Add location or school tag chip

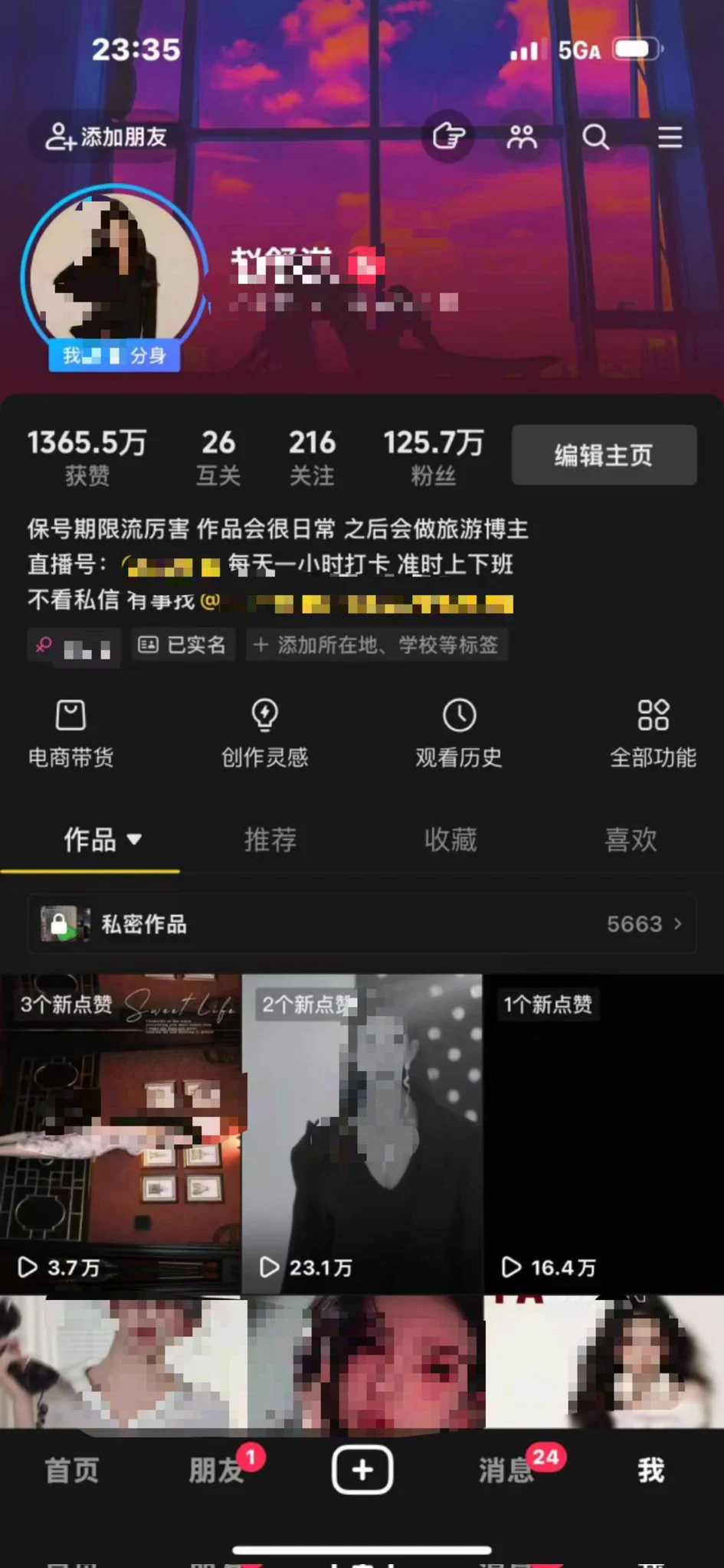(x=376, y=645)
